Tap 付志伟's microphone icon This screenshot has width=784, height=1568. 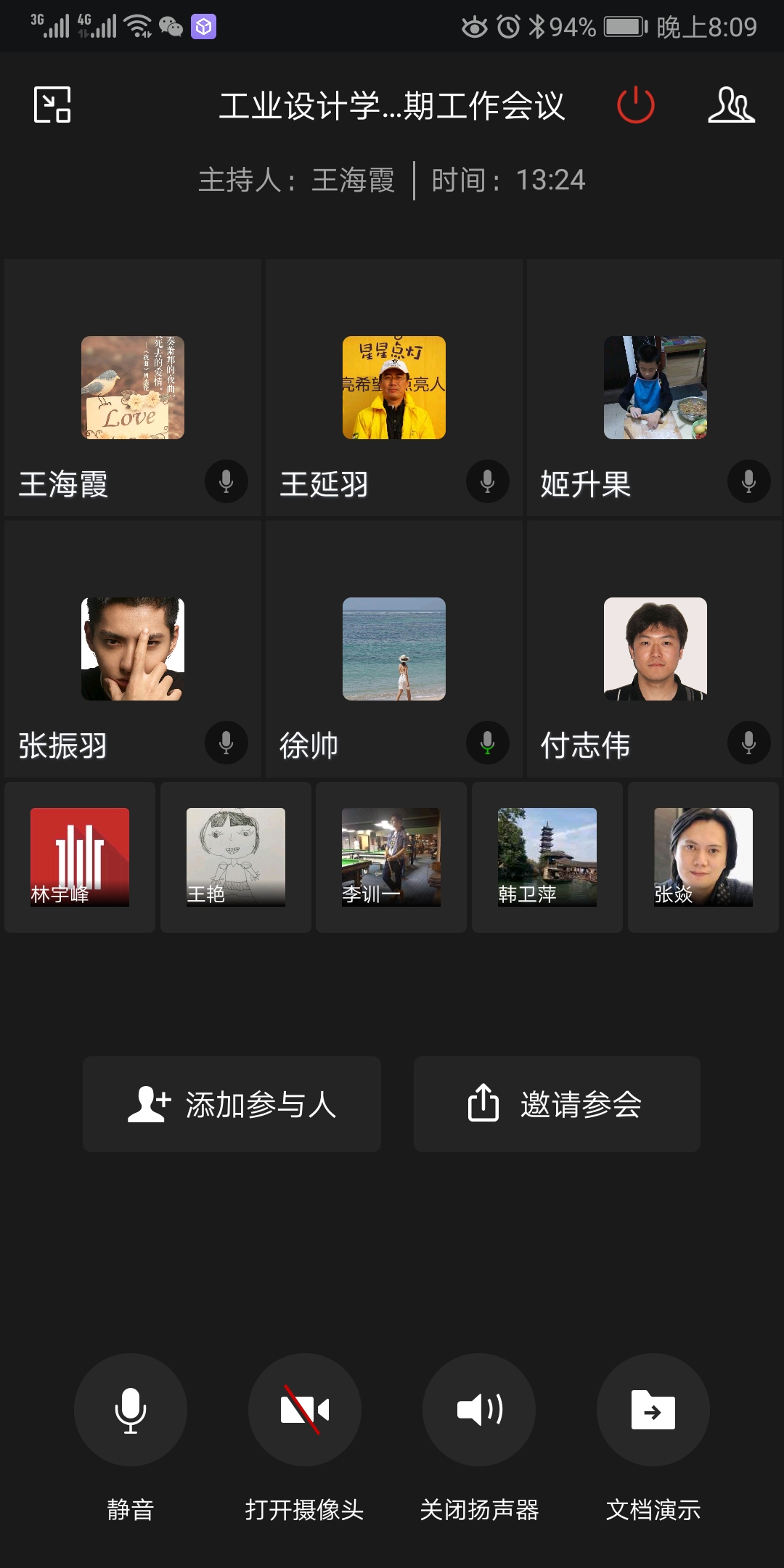point(749,743)
